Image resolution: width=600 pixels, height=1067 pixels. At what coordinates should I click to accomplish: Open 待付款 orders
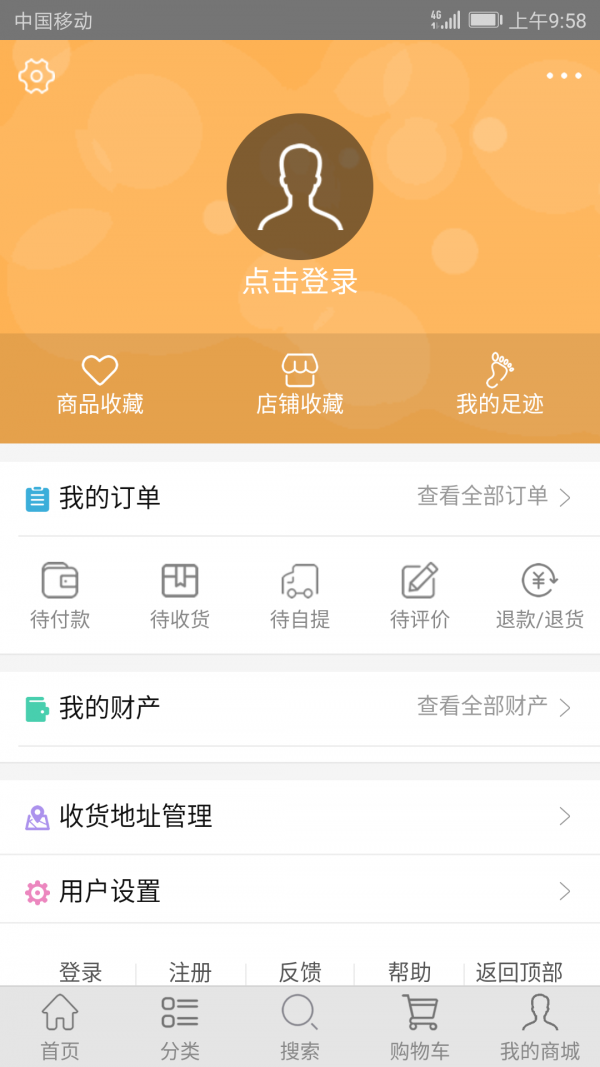(x=60, y=596)
